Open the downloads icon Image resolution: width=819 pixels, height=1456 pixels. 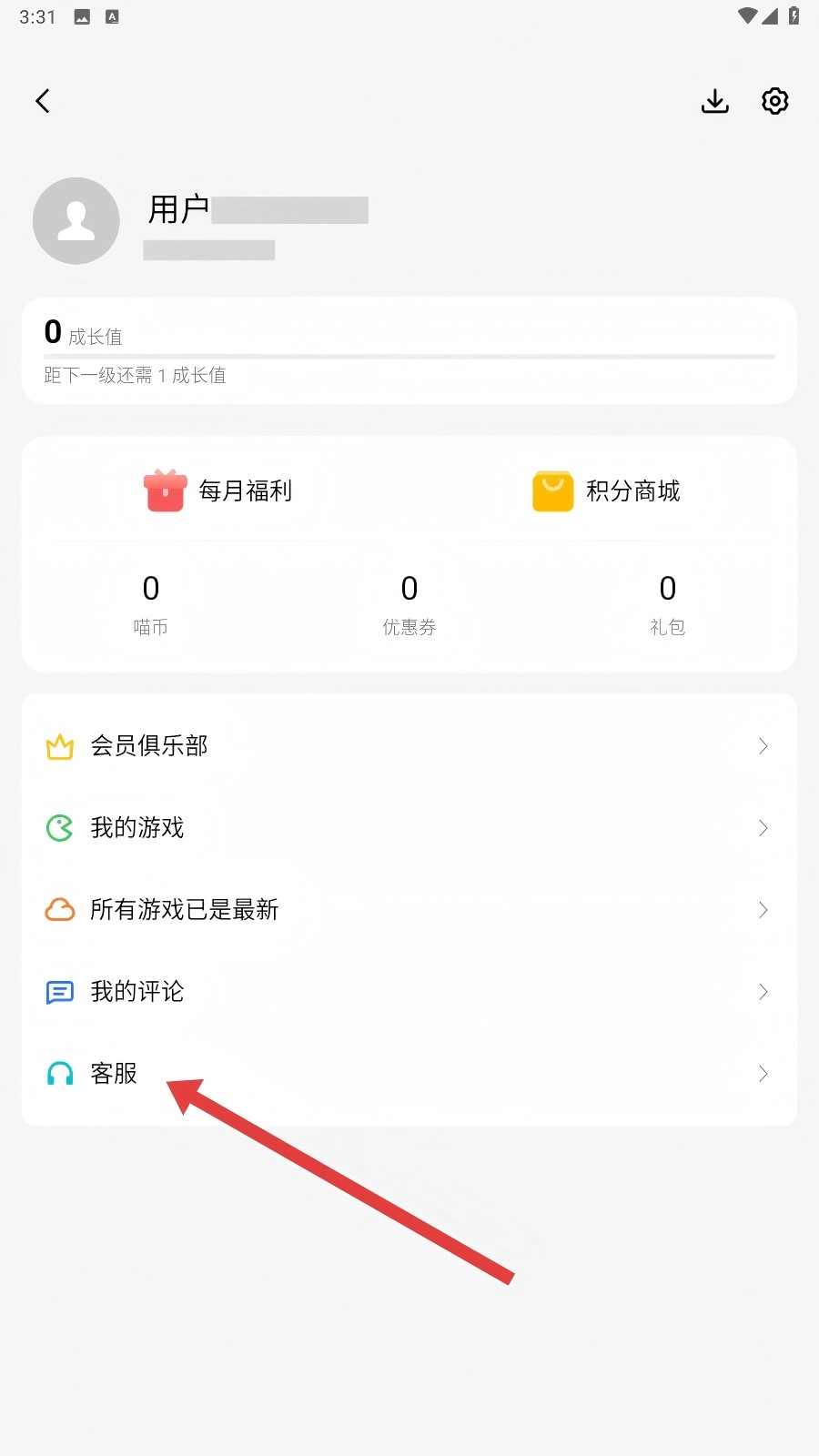click(715, 101)
